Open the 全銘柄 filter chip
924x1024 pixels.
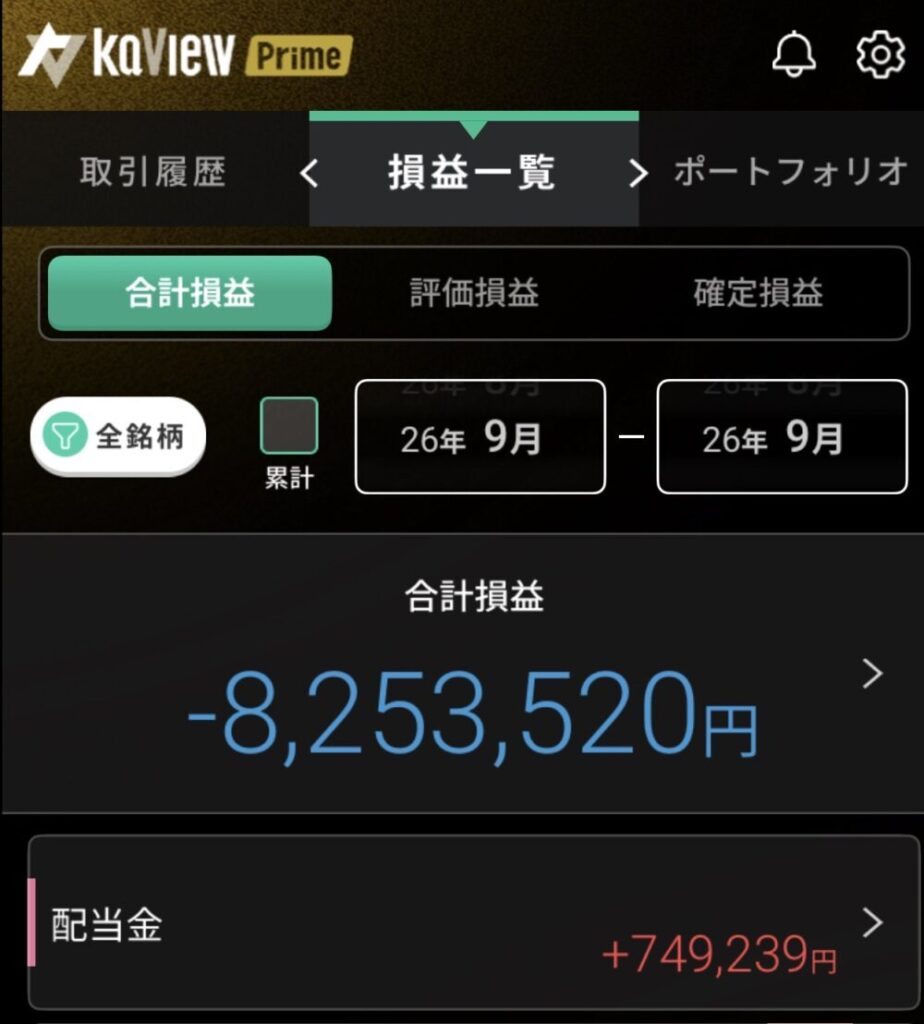118,436
